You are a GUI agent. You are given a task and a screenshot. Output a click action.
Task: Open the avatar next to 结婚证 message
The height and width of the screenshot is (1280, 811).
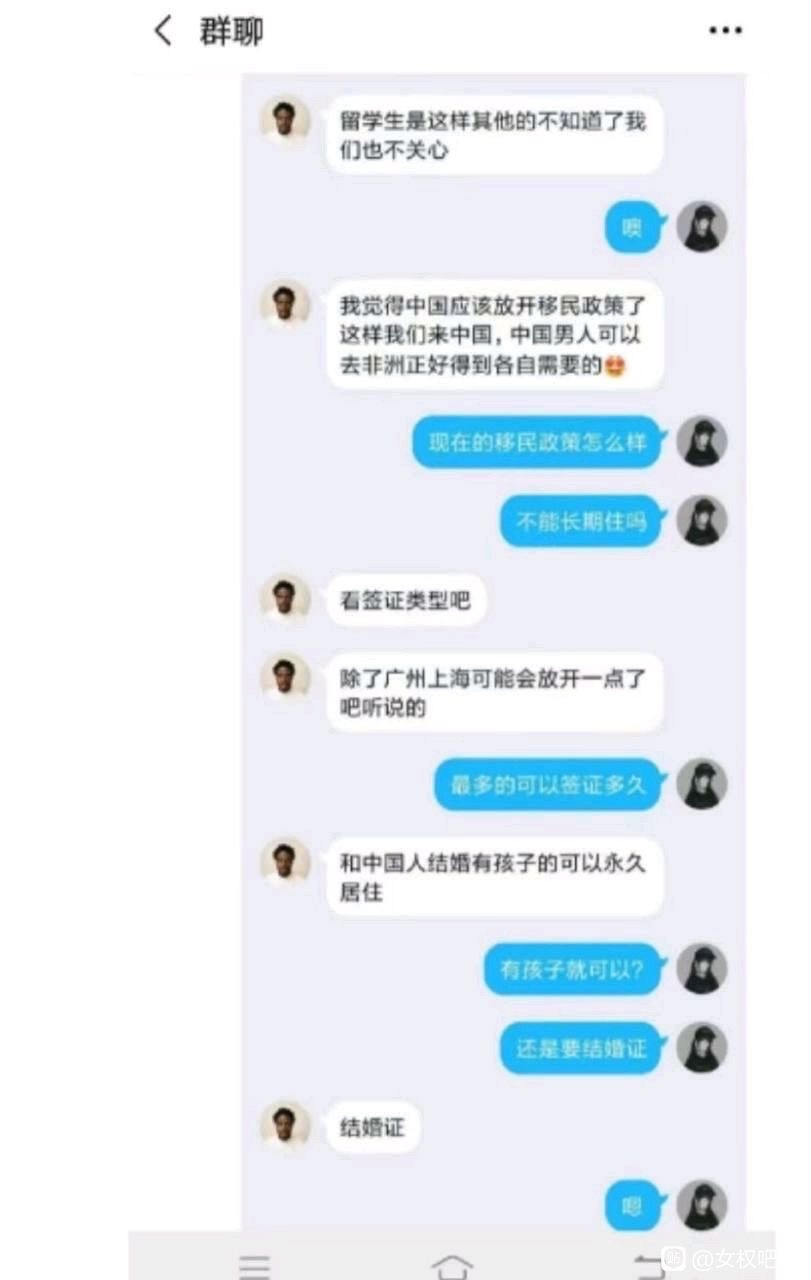pyautogui.click(x=285, y=1126)
